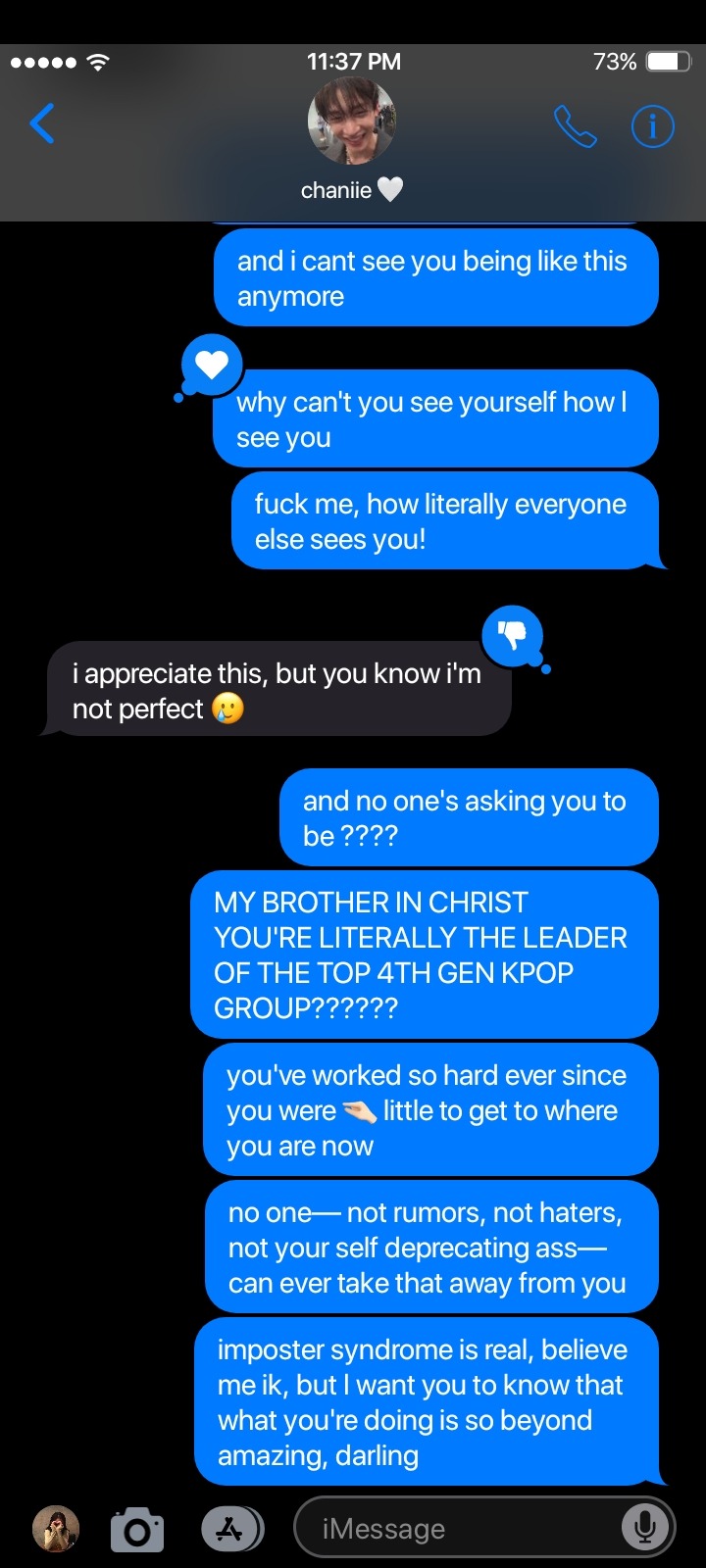Record an audio message with the microphone
This screenshot has height=1568, width=706.
(x=645, y=1527)
